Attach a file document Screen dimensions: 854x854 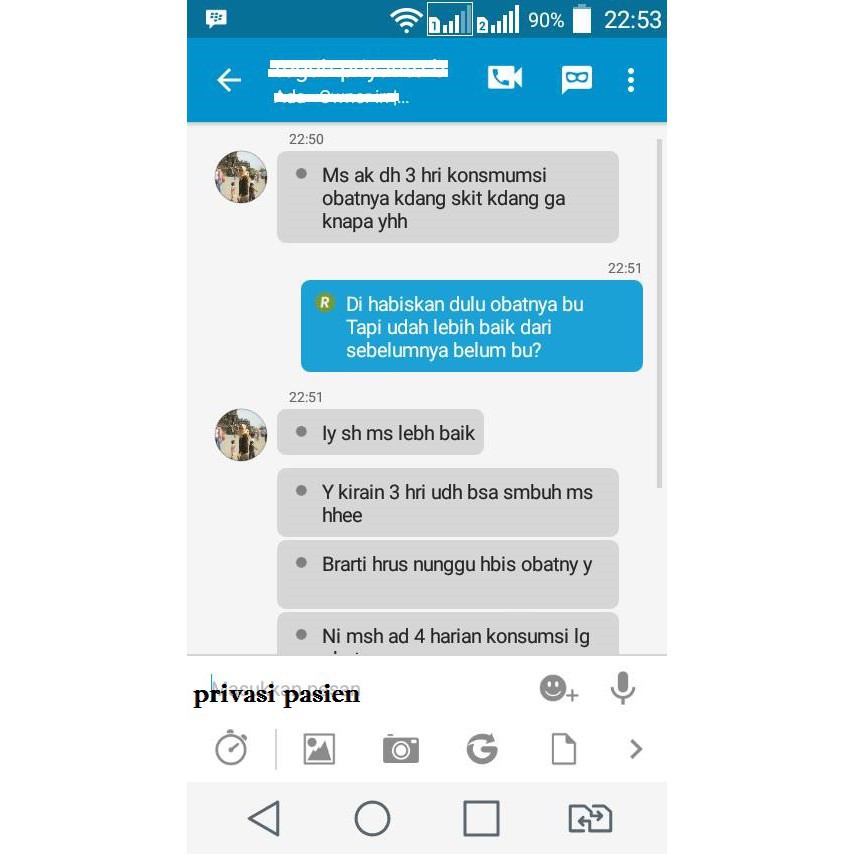(564, 749)
